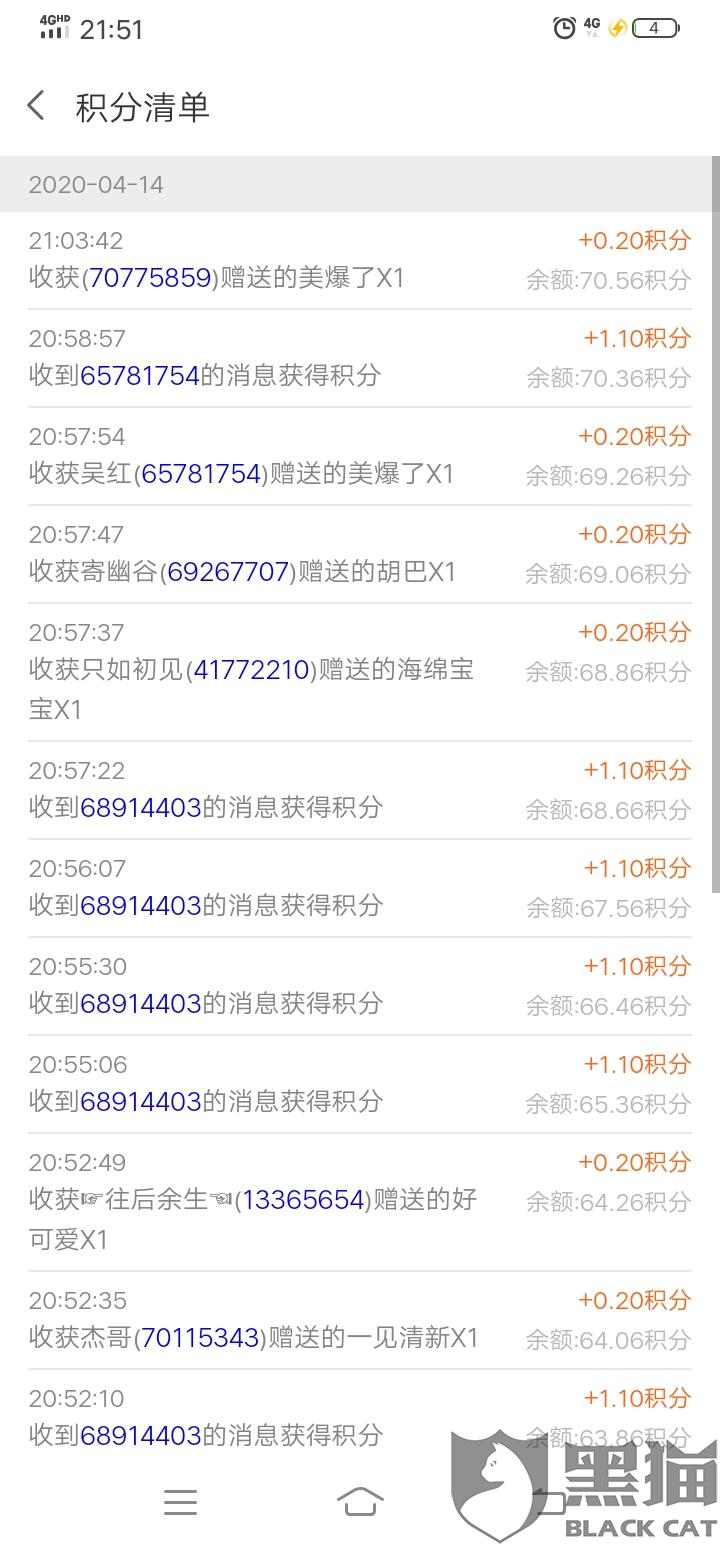Viewport: 720px width, 1544px height.
Task: Tap the system home button
Action: [x=360, y=1501]
